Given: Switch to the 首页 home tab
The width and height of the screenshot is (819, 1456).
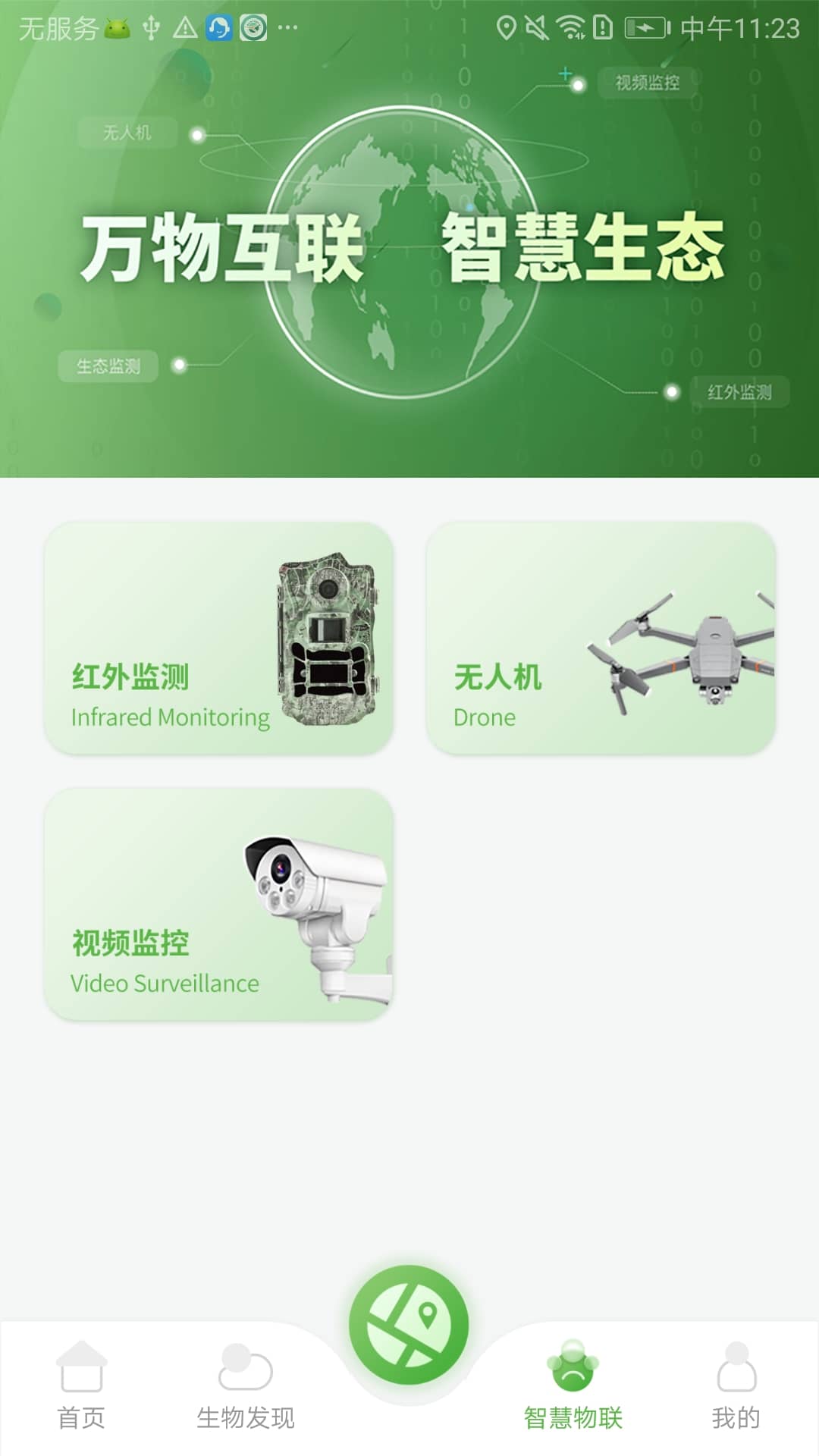Looking at the screenshot, I should click(x=81, y=1386).
